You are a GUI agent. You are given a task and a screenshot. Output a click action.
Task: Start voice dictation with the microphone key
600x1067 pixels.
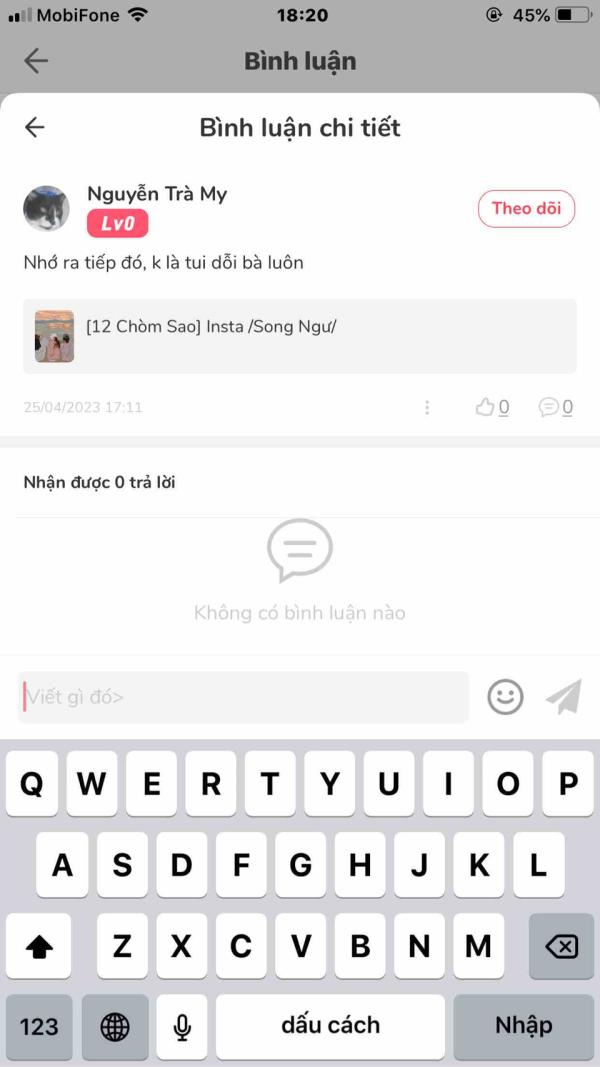click(182, 1026)
